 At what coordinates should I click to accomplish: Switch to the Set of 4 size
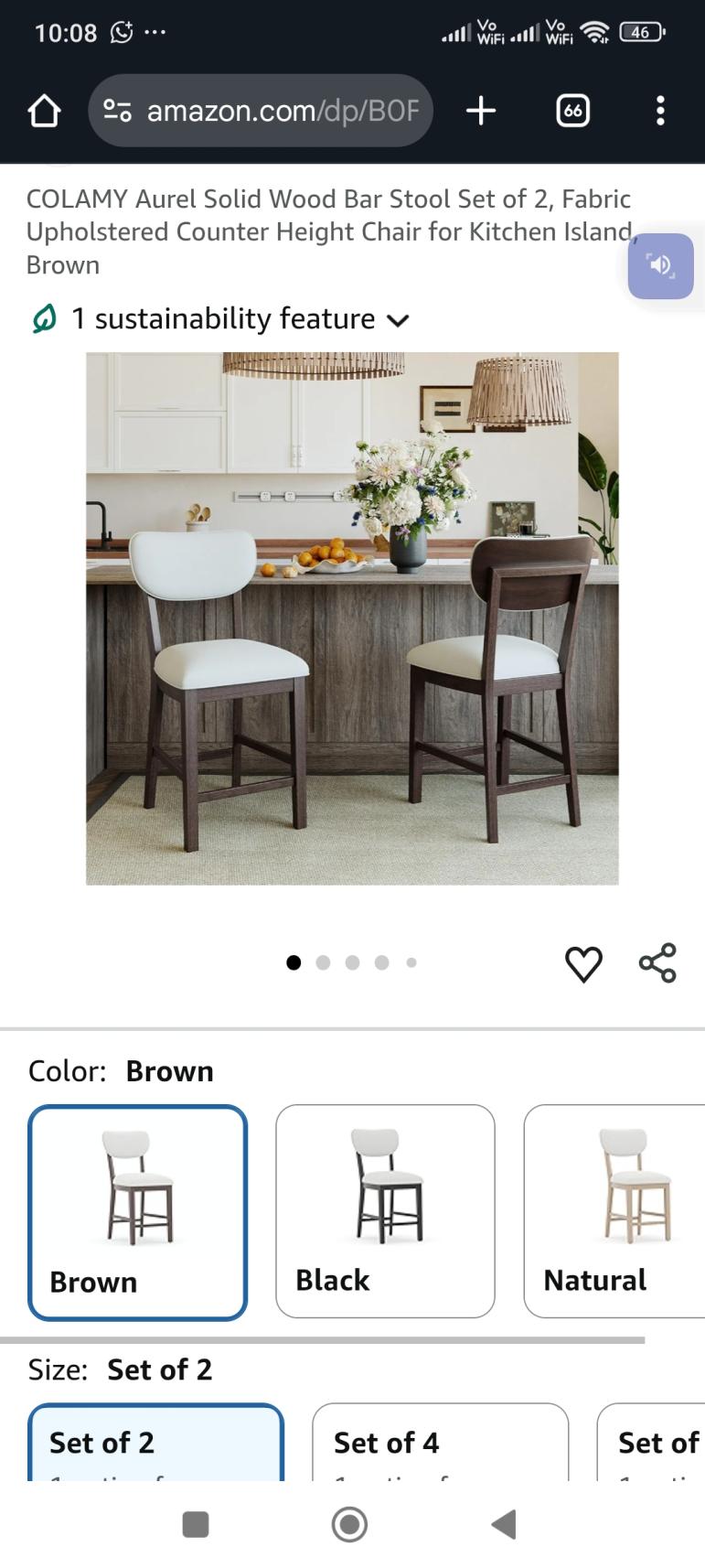440,1443
